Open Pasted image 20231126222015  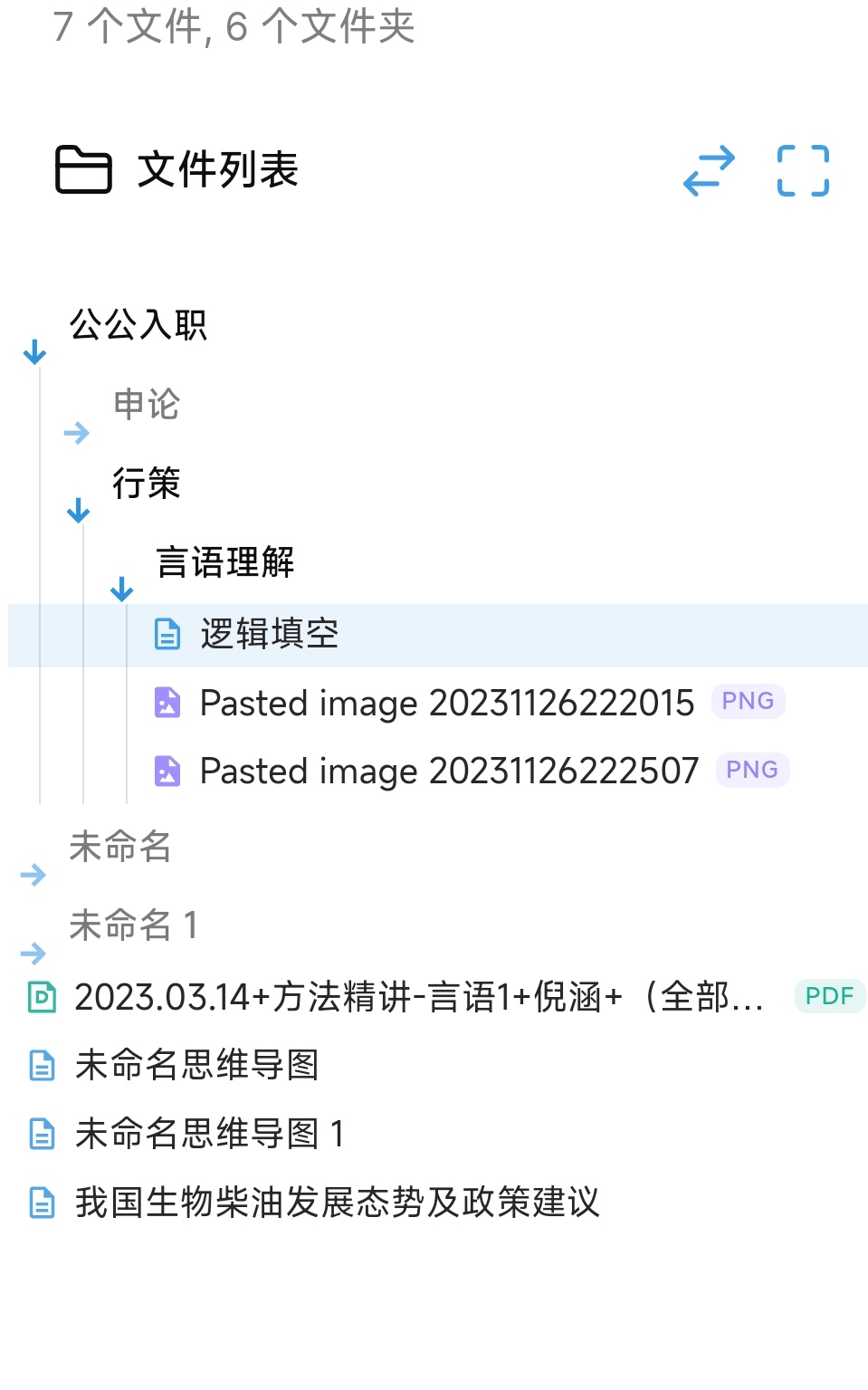click(x=446, y=704)
